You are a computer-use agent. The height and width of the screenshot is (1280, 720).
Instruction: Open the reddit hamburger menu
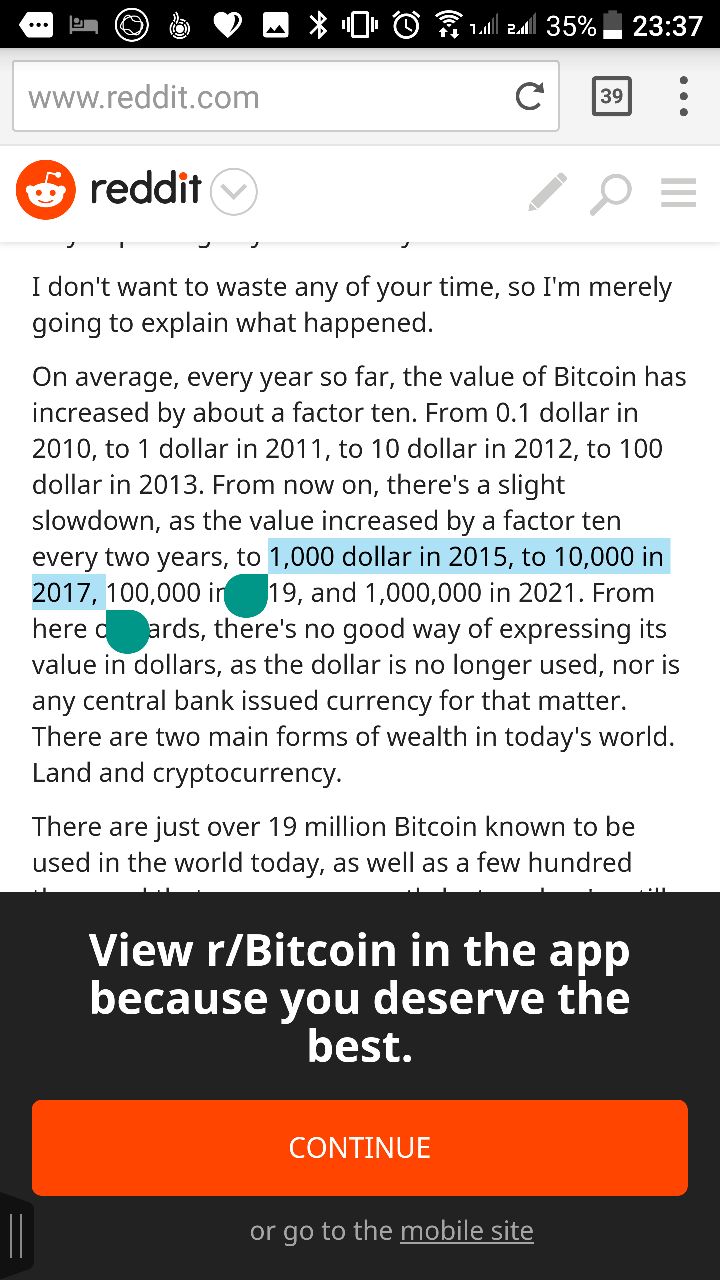tap(678, 192)
